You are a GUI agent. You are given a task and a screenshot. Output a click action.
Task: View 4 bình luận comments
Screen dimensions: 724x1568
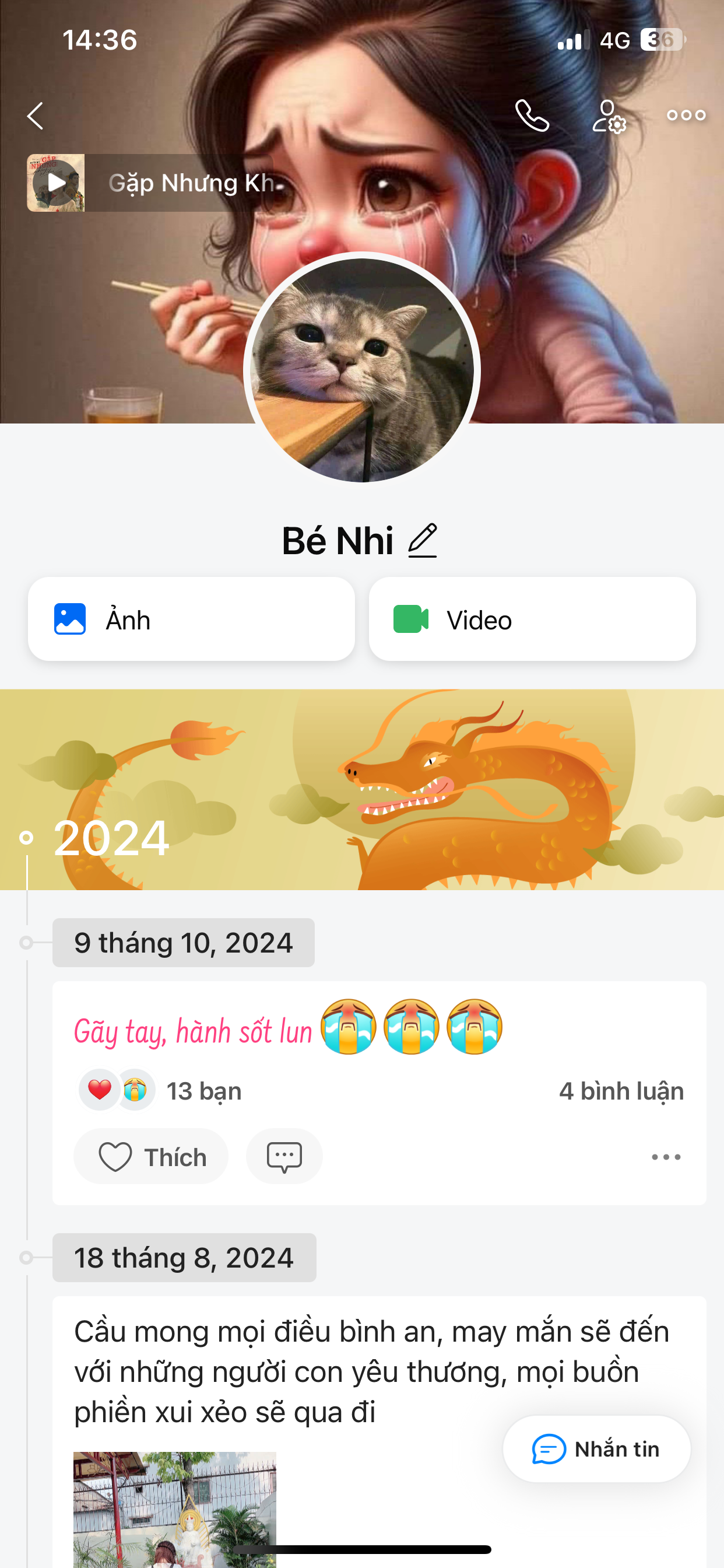pos(621,1091)
